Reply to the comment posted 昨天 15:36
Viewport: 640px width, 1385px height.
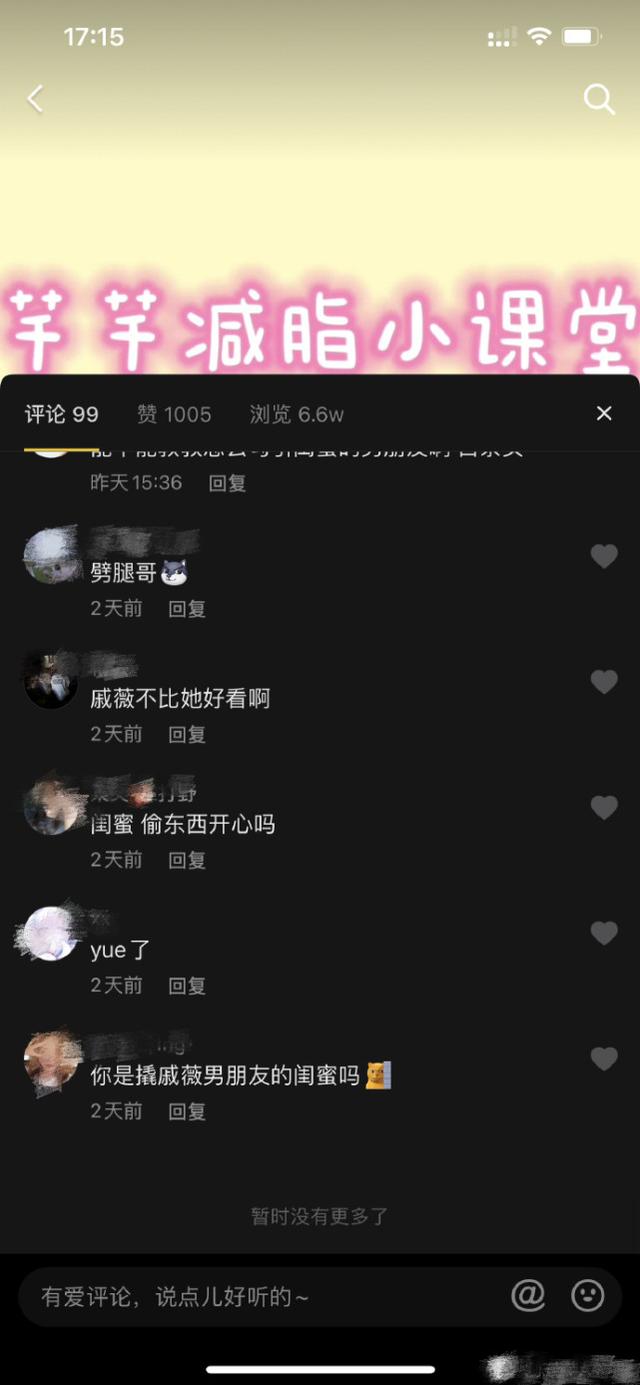pyautogui.click(x=227, y=483)
